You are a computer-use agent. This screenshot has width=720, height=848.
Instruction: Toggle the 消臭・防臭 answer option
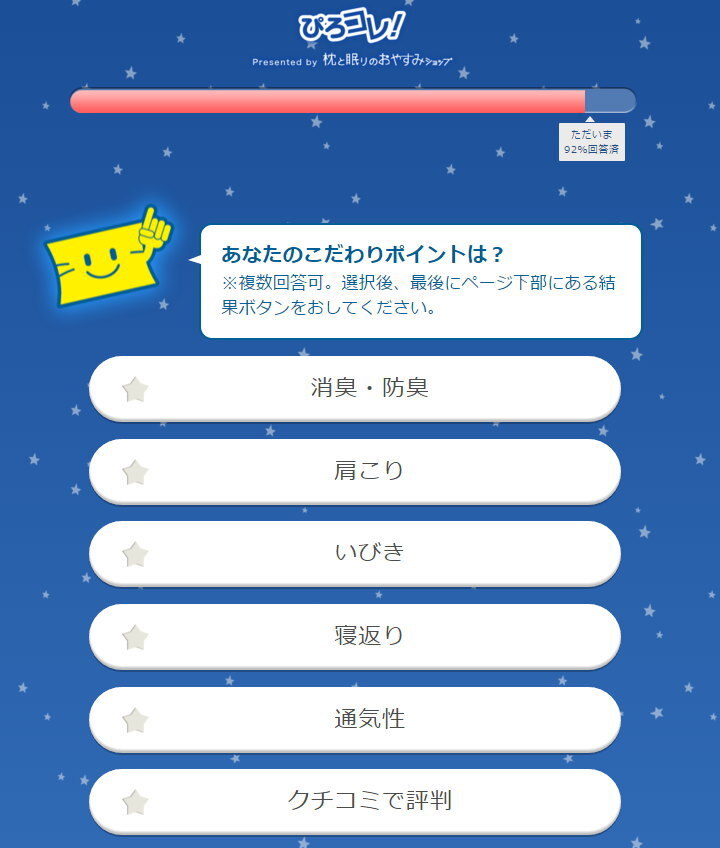(360, 388)
